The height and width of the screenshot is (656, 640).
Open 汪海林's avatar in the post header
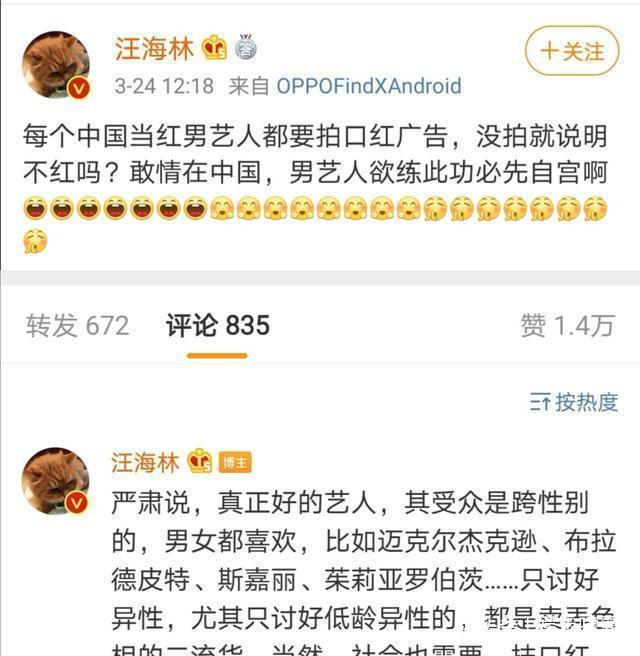click(57, 65)
